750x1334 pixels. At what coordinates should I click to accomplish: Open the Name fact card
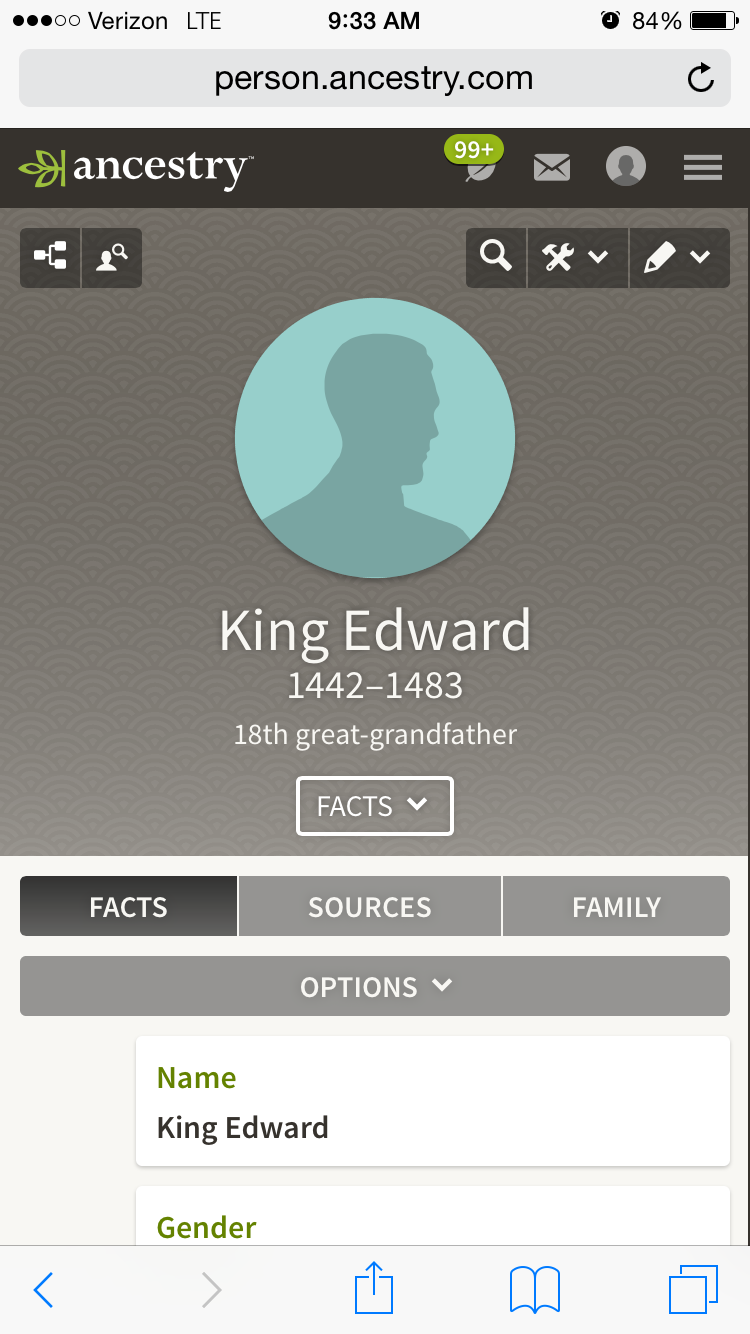(432, 1101)
